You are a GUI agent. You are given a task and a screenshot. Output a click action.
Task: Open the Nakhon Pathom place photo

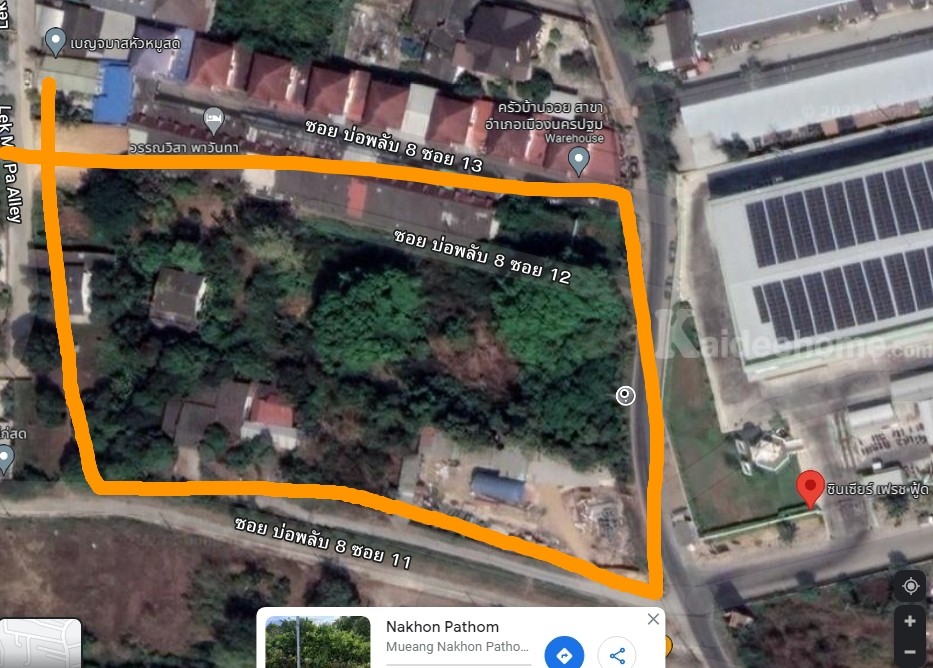pyautogui.click(x=318, y=642)
